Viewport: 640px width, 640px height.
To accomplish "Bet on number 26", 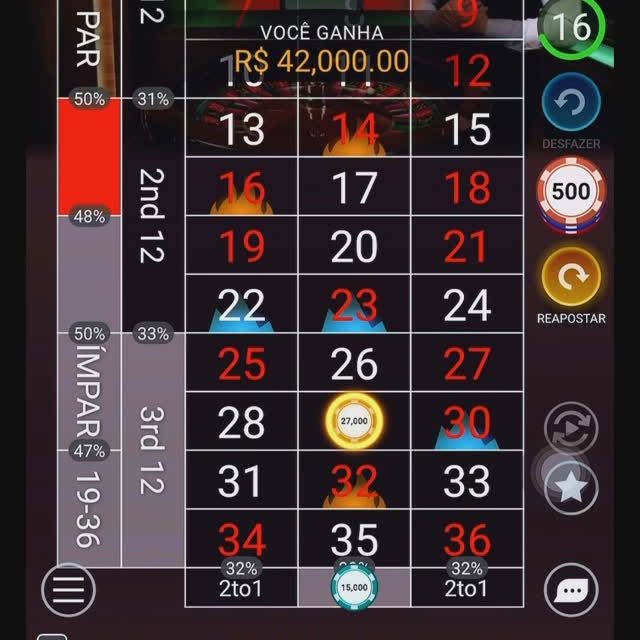I will (354, 365).
